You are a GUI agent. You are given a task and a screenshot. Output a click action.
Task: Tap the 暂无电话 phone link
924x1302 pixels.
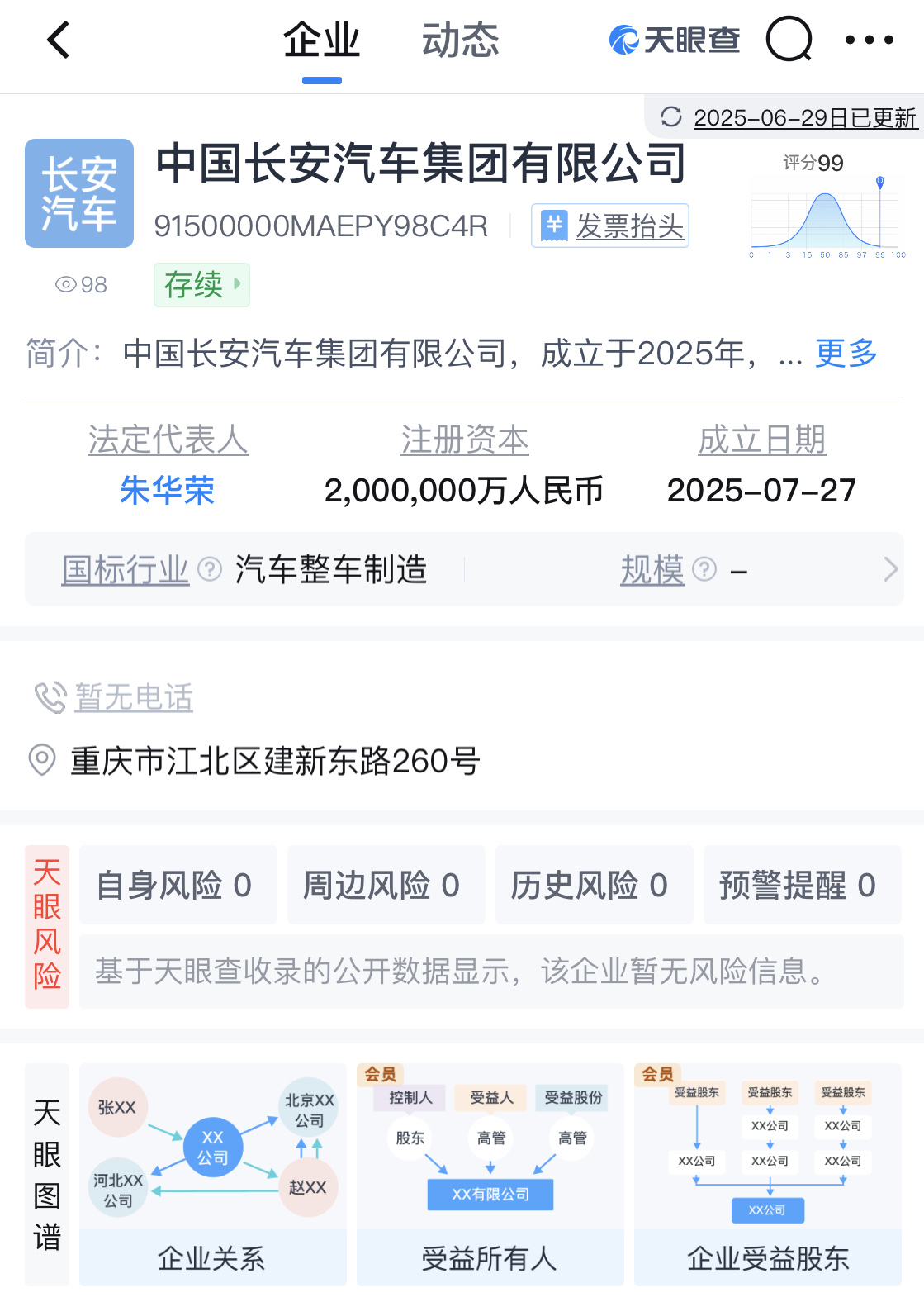(133, 698)
